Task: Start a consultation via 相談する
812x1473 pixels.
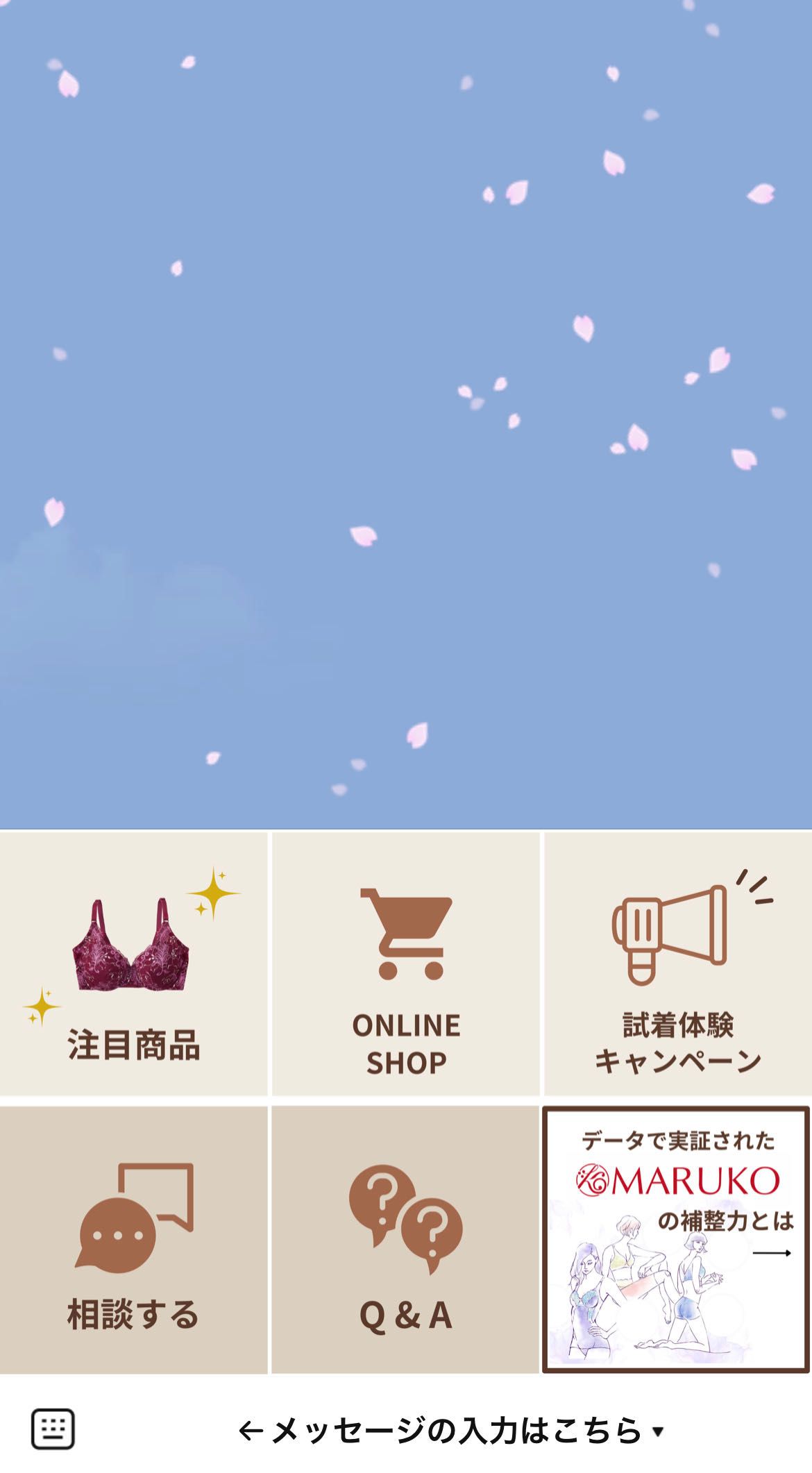Action: [133, 1239]
